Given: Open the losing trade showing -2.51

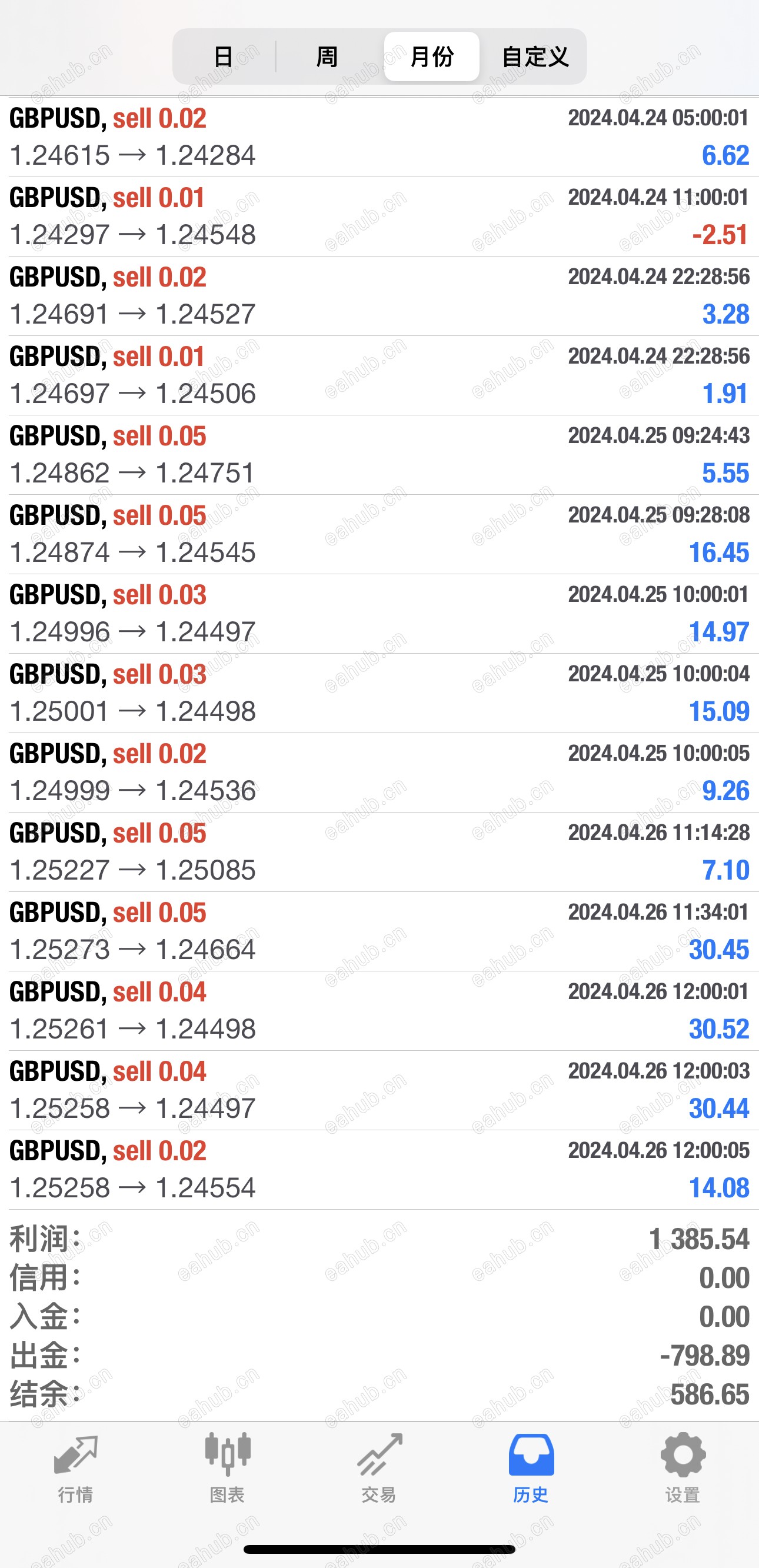Looking at the screenshot, I should [x=379, y=217].
